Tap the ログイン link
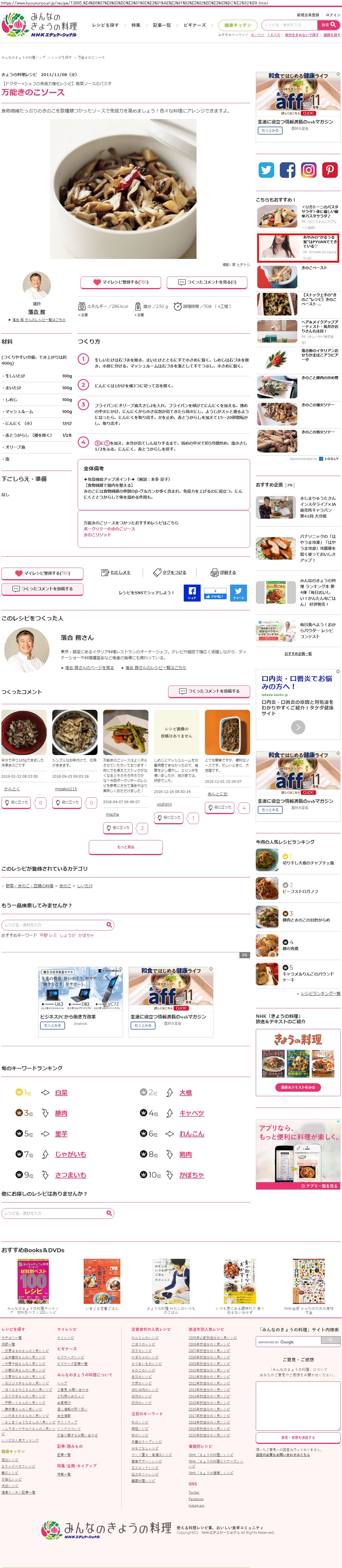Screen dimensions: 342x1568 click(333, 15)
